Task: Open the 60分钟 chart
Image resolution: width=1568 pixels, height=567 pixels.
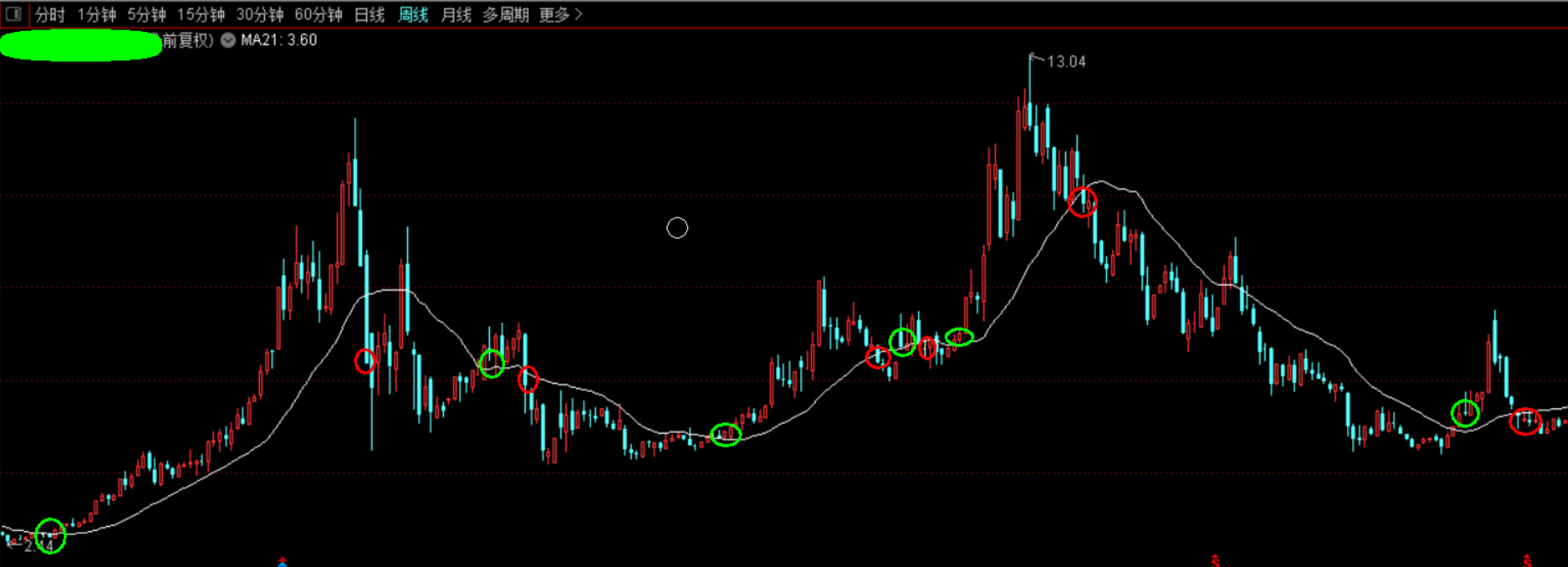Action: coord(318,15)
